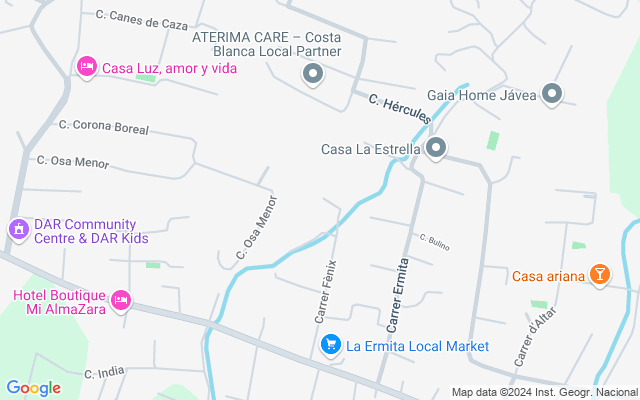Tap the Gaia Home Jávea marker
The width and height of the screenshot is (640, 400).
553,95
